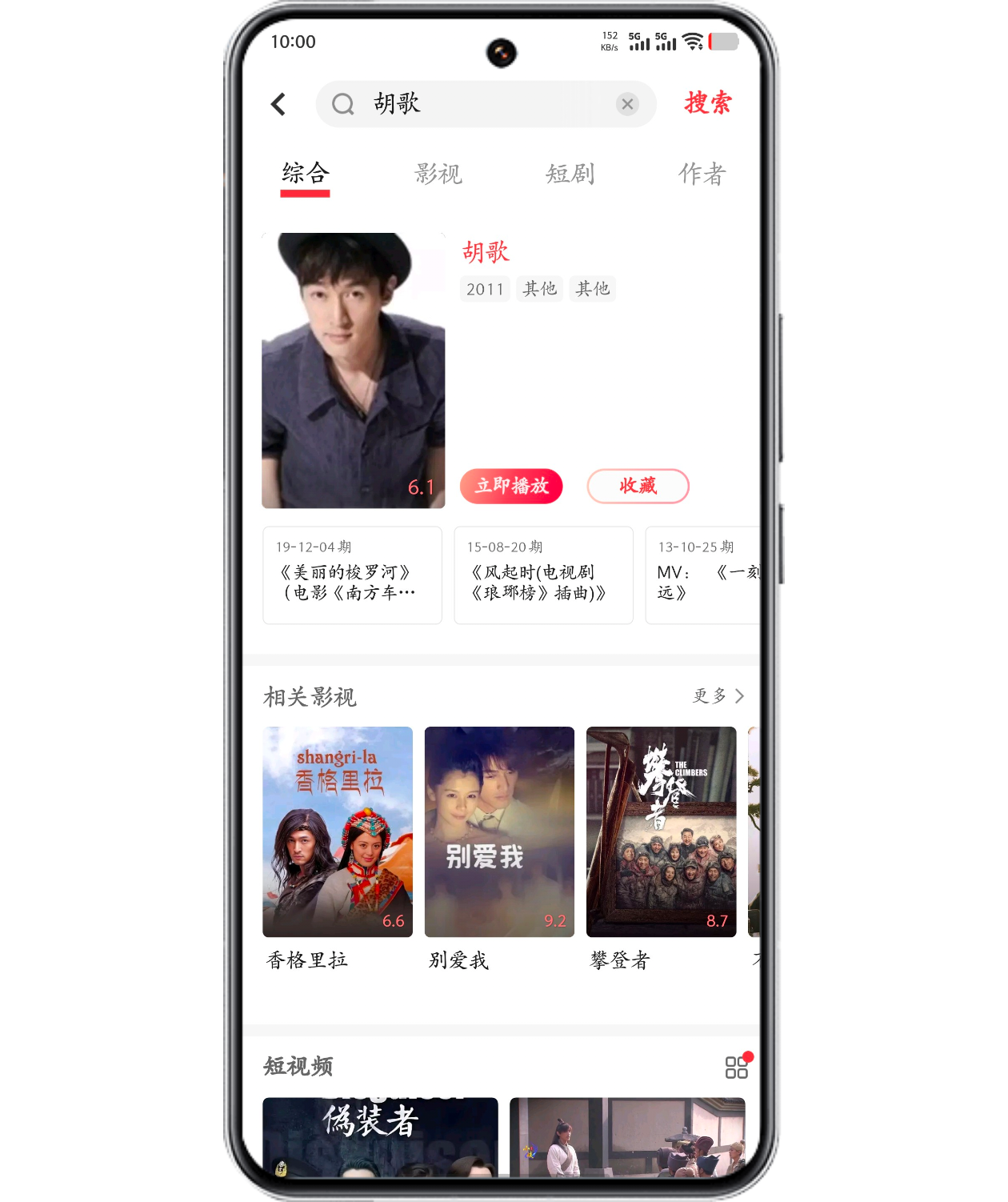Open the 胡歌 poster image
The width and height of the screenshot is (1008, 1202).
(353, 370)
